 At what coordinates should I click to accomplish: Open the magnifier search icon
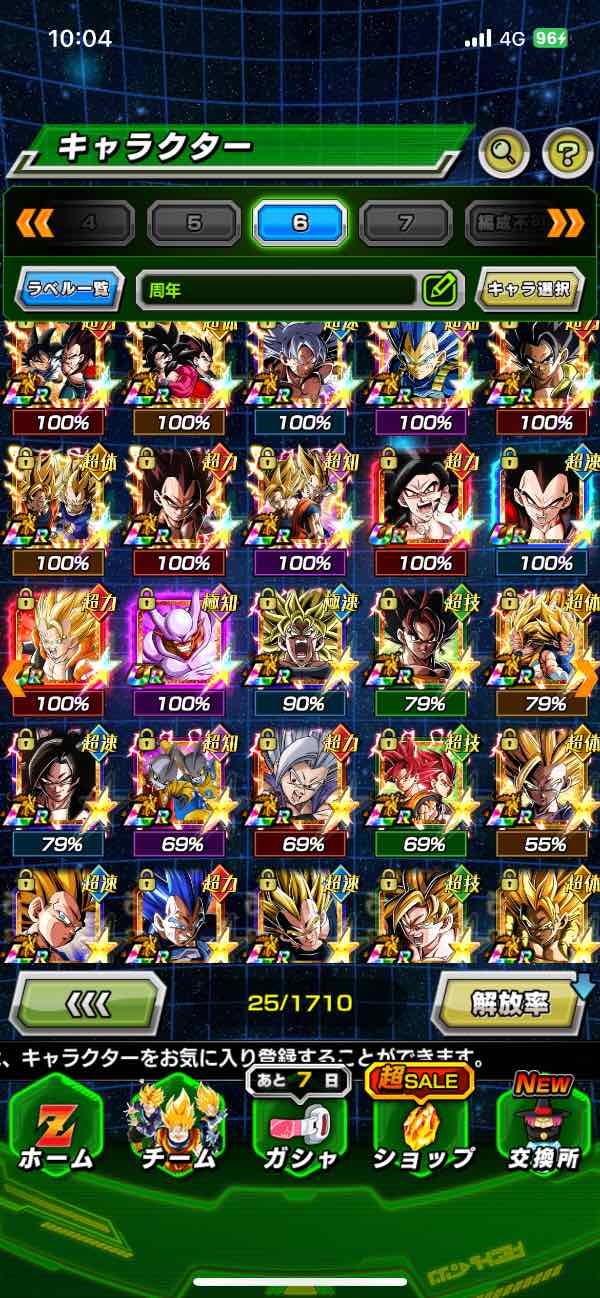tap(504, 153)
